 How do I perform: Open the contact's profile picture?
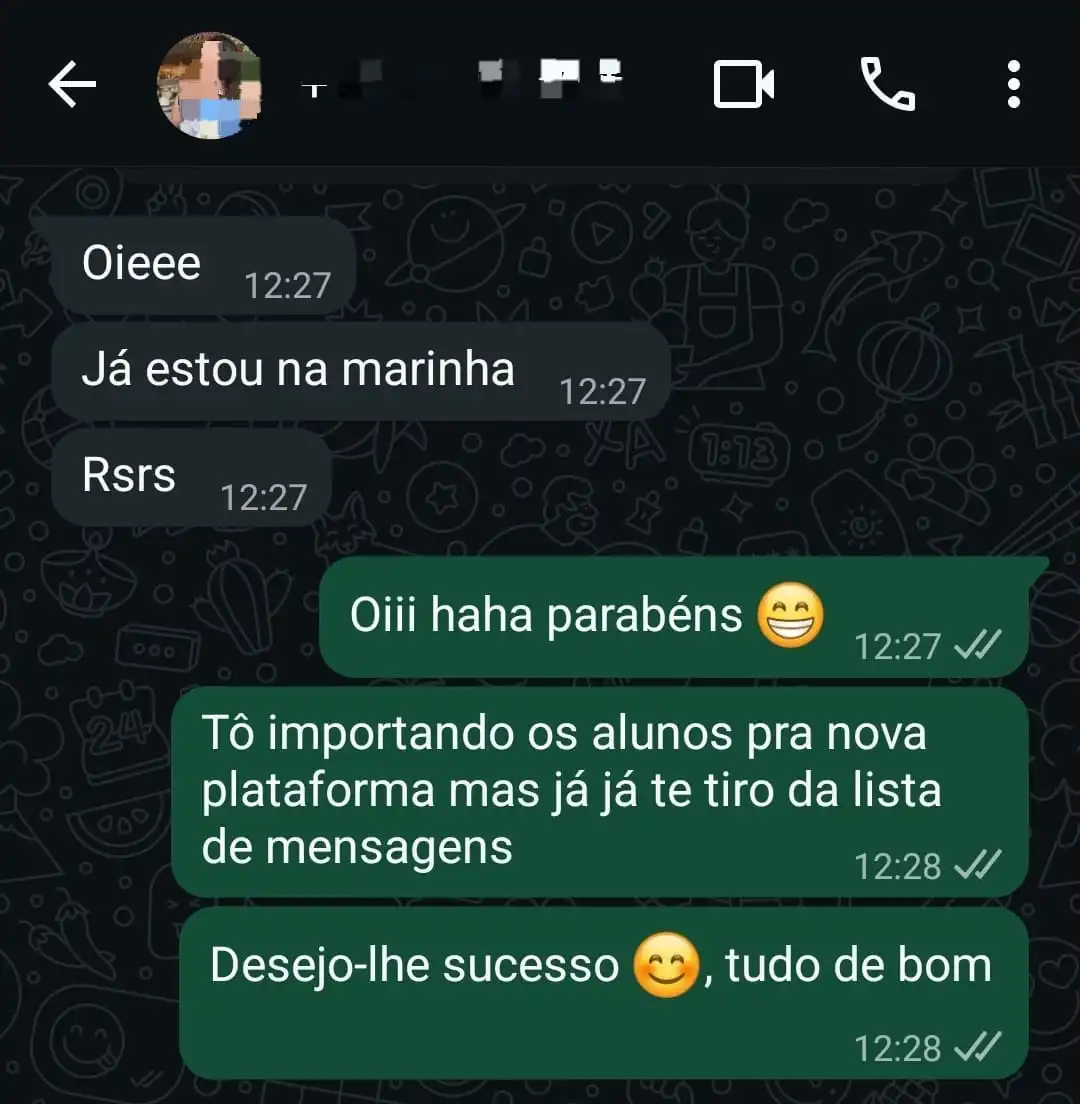click(210, 86)
